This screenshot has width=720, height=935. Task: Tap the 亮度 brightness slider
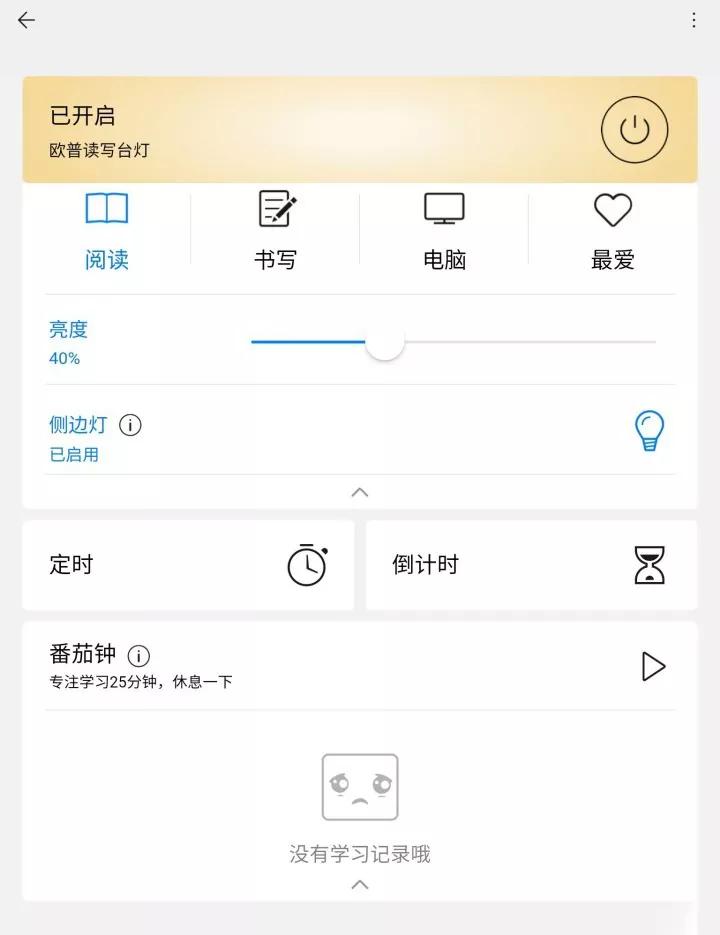pos(385,342)
